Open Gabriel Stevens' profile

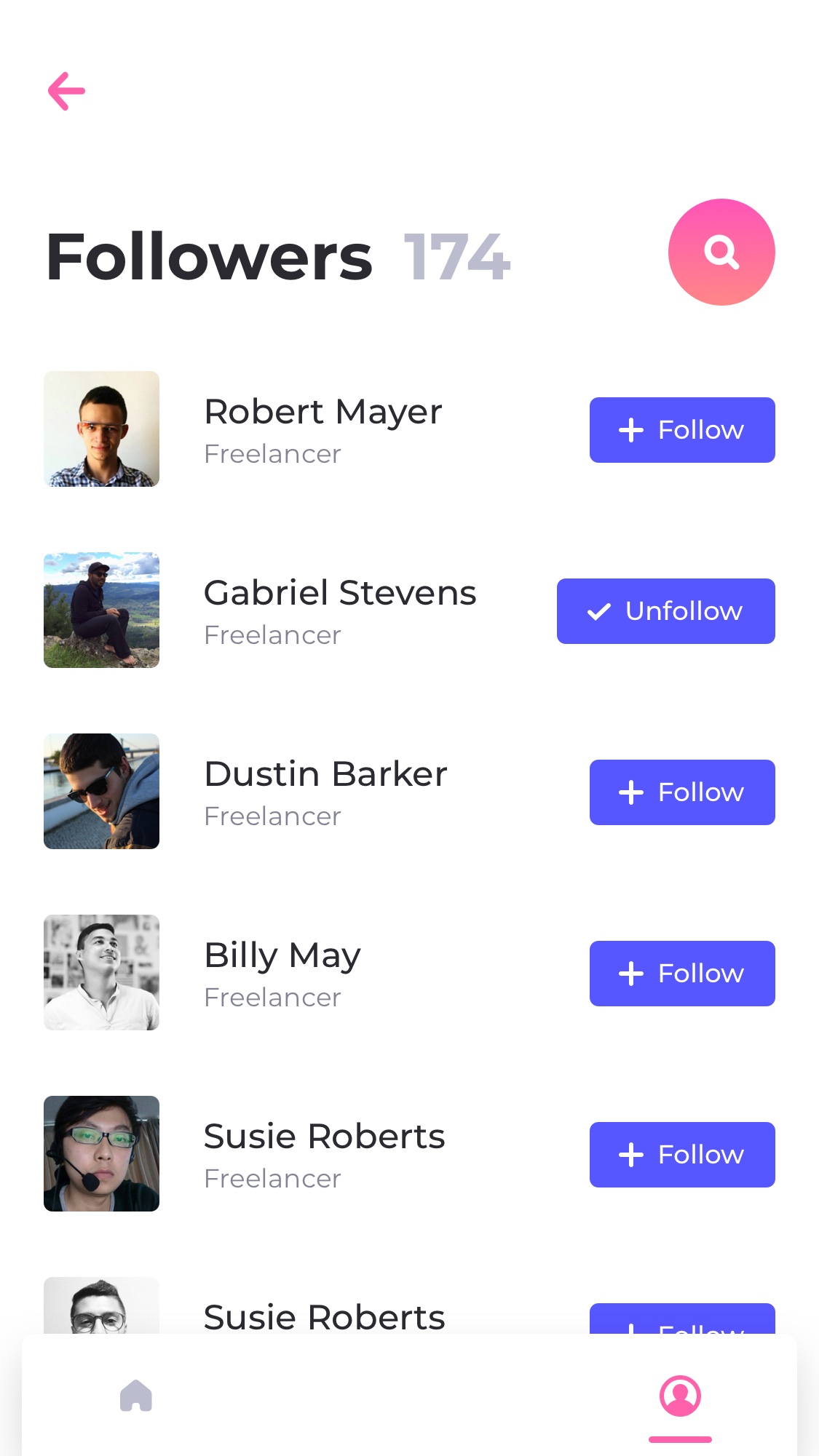click(101, 610)
